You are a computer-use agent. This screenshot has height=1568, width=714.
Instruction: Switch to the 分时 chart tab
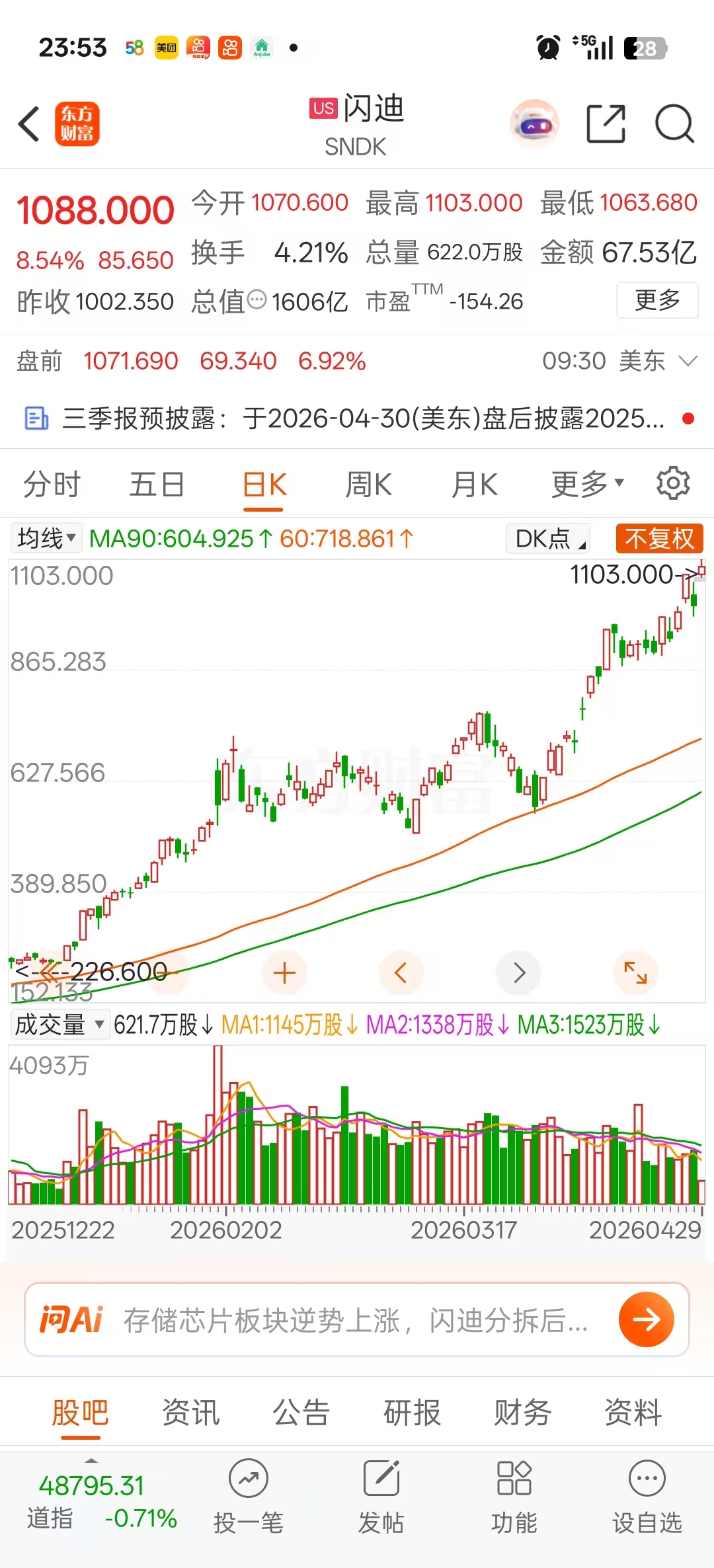[52, 485]
